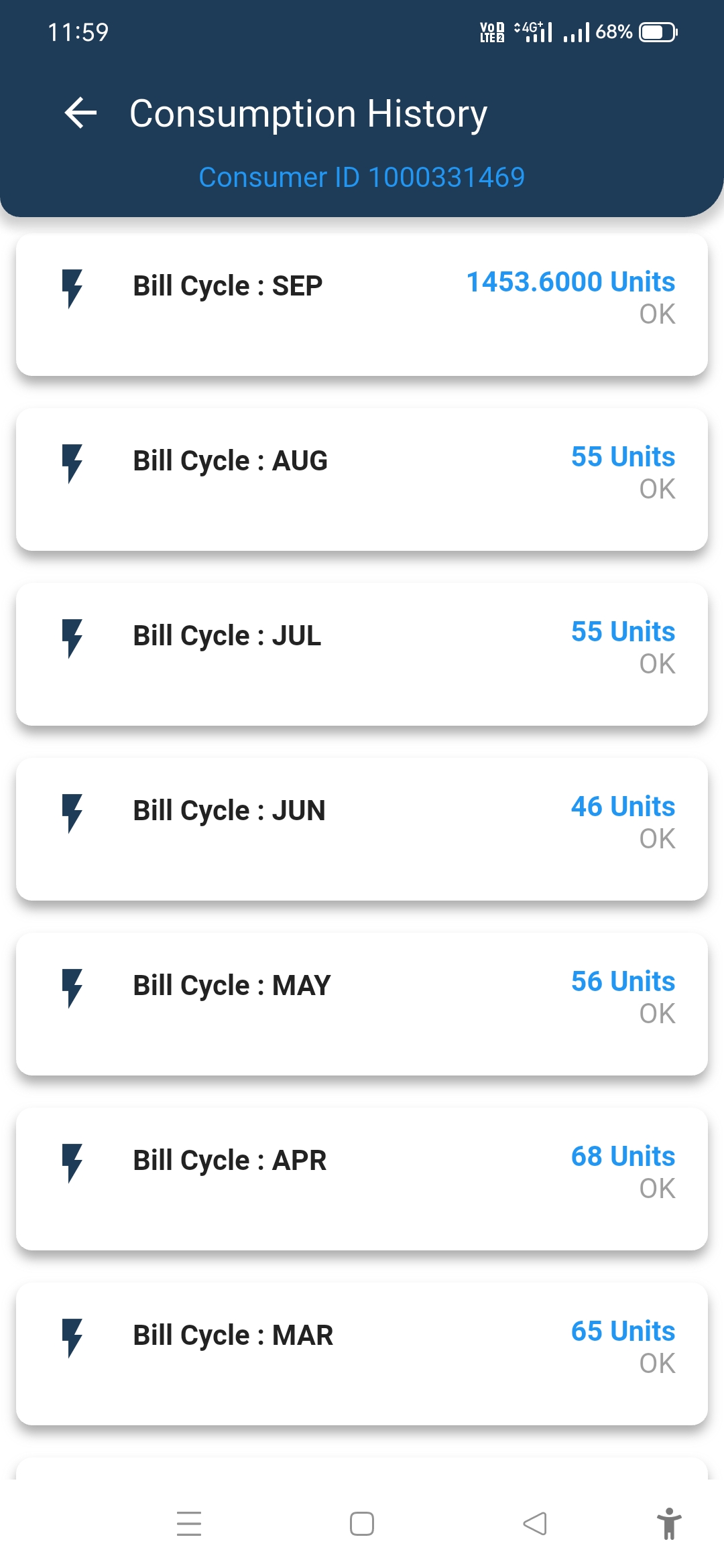
Task: Open the SEP bill cycle card
Action: click(x=362, y=305)
